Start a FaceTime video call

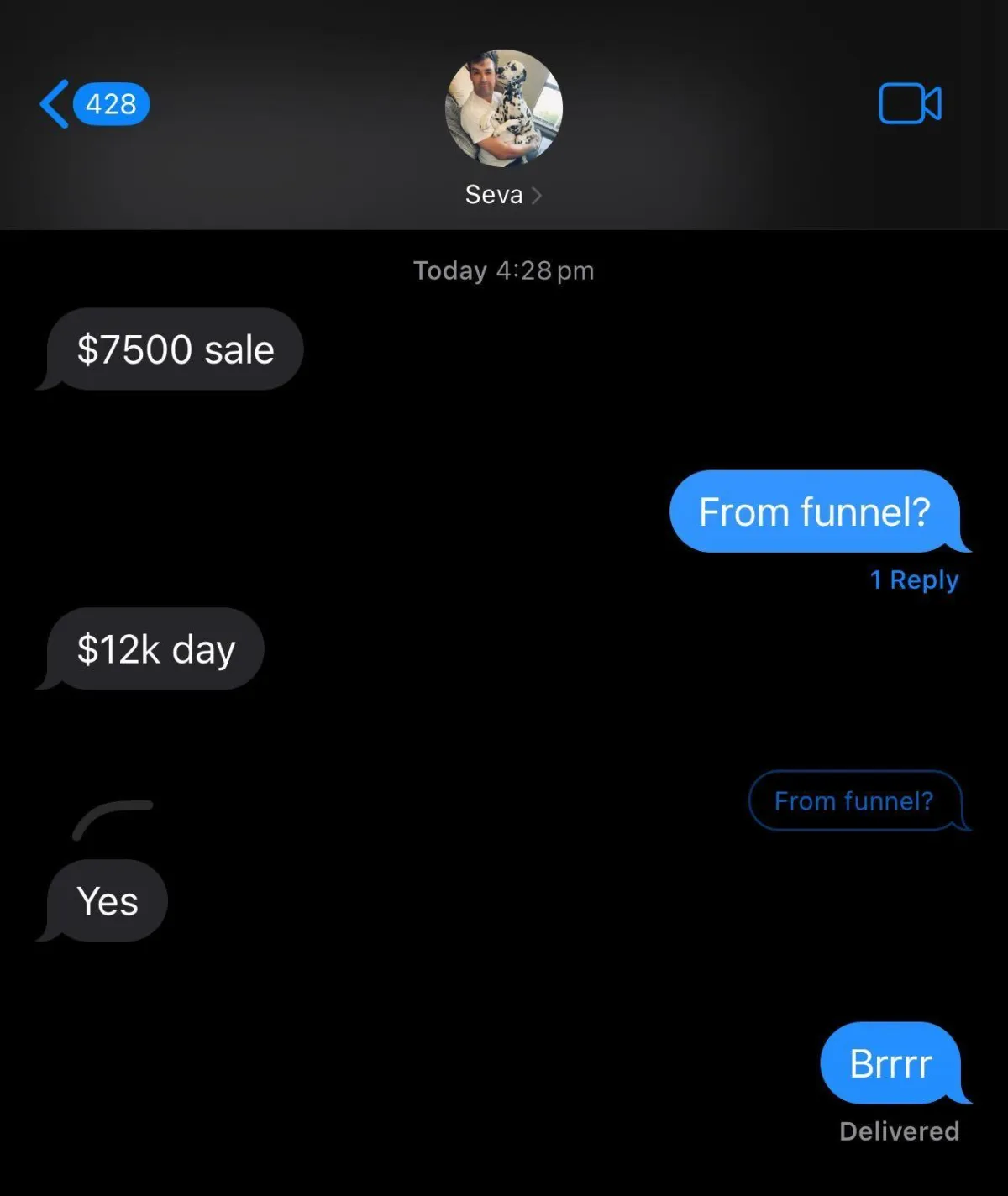[910, 104]
